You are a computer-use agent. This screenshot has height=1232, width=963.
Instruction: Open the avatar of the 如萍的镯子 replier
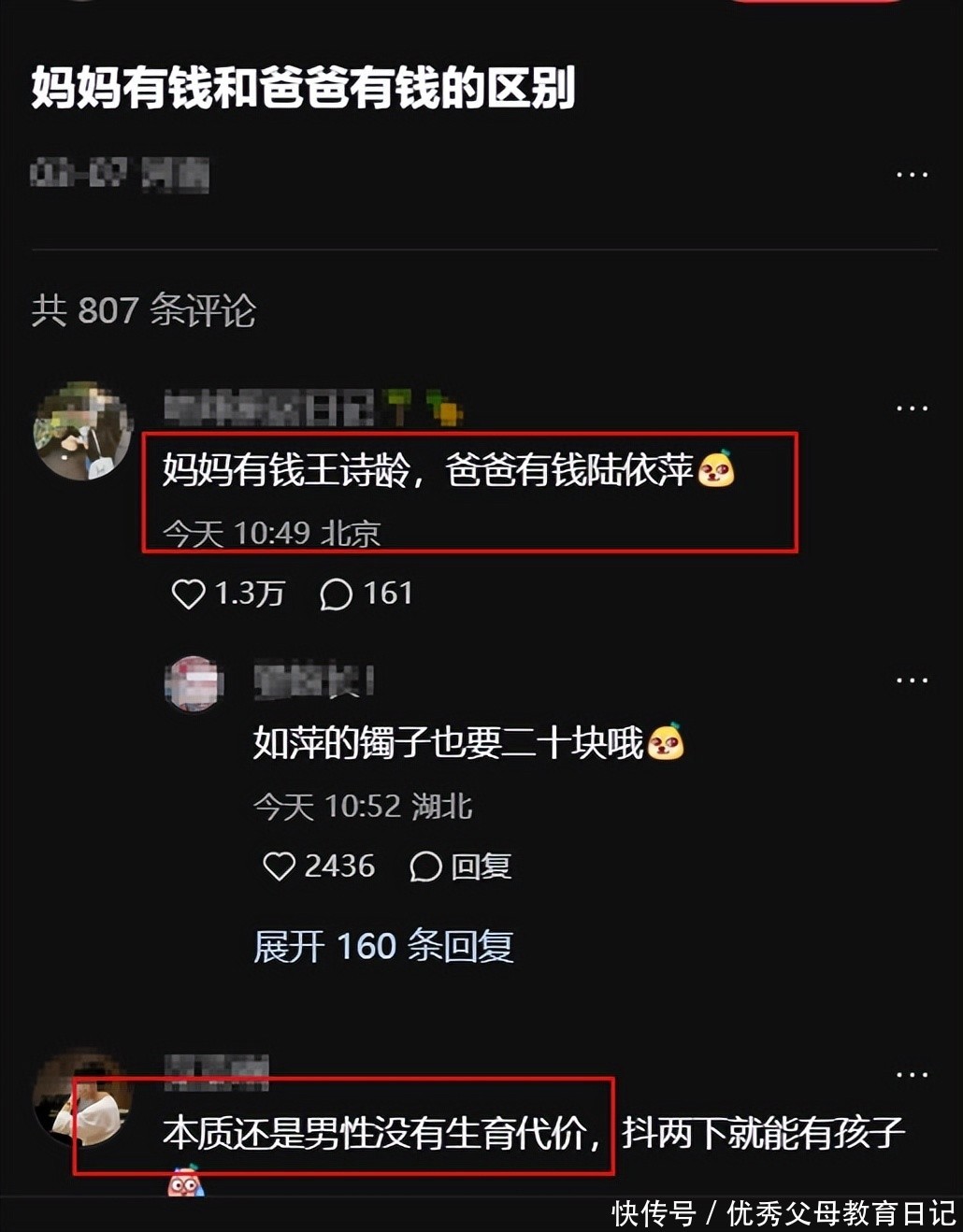click(x=194, y=683)
